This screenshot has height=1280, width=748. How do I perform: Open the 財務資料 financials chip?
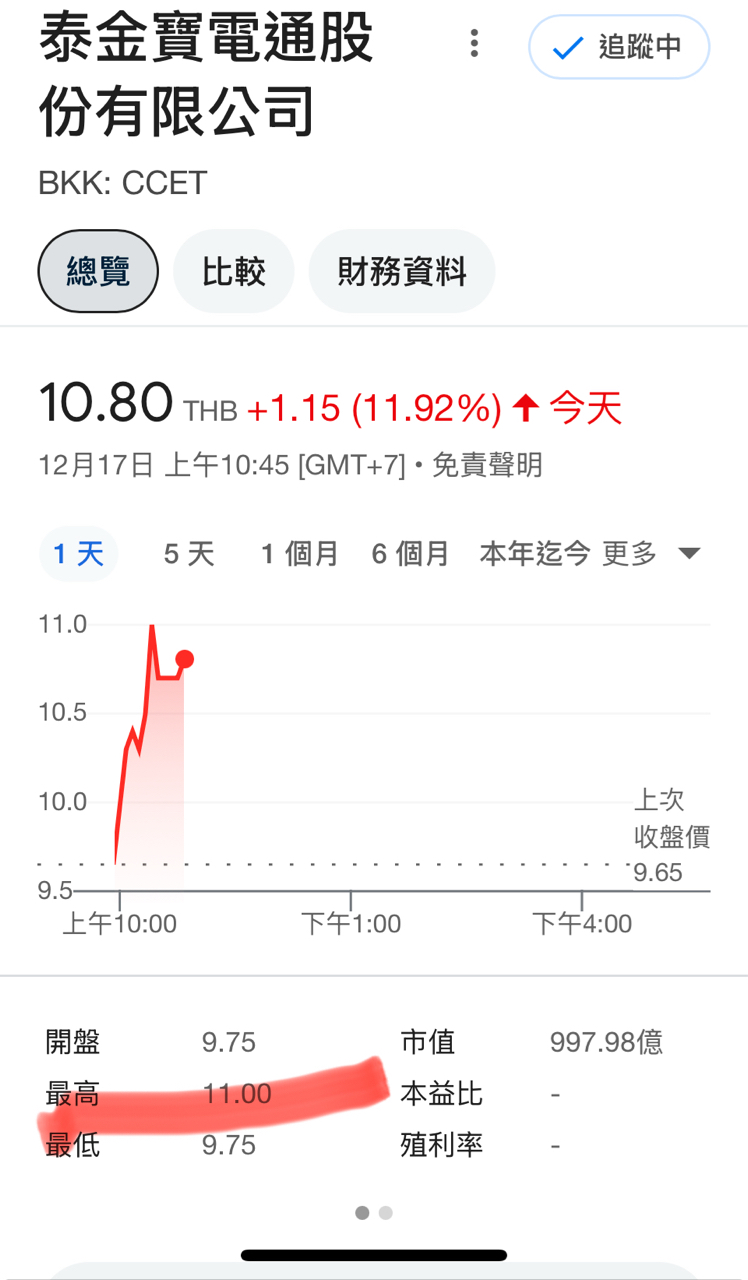(x=402, y=271)
